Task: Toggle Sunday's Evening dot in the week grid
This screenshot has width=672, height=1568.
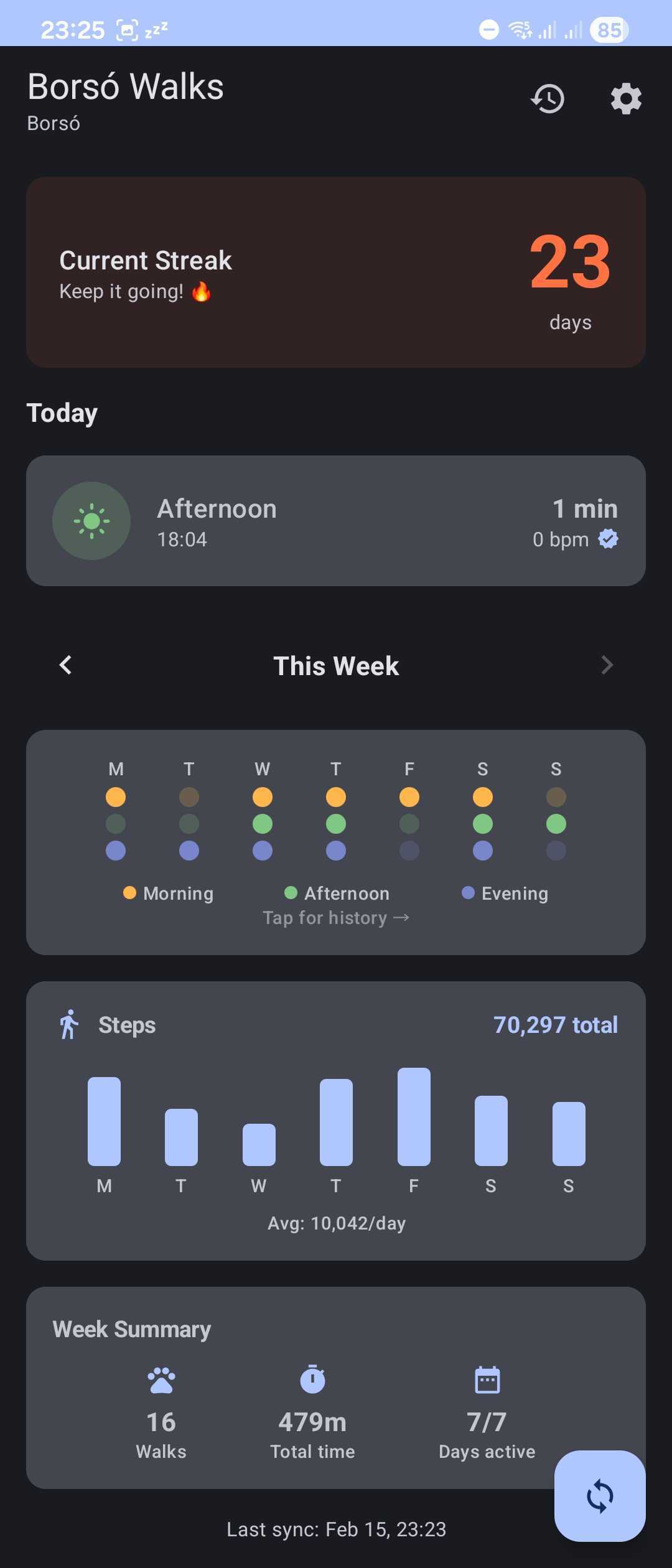Action: [556, 851]
